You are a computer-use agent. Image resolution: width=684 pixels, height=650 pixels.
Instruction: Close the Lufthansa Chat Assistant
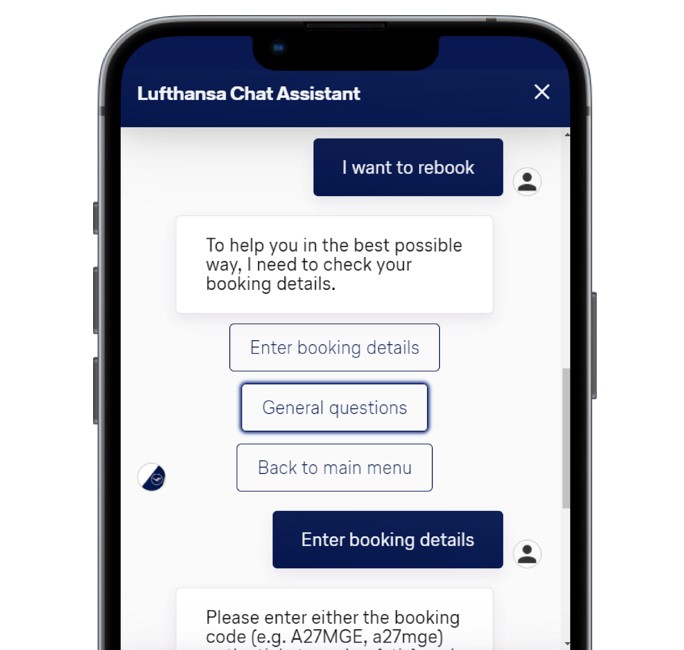(542, 92)
